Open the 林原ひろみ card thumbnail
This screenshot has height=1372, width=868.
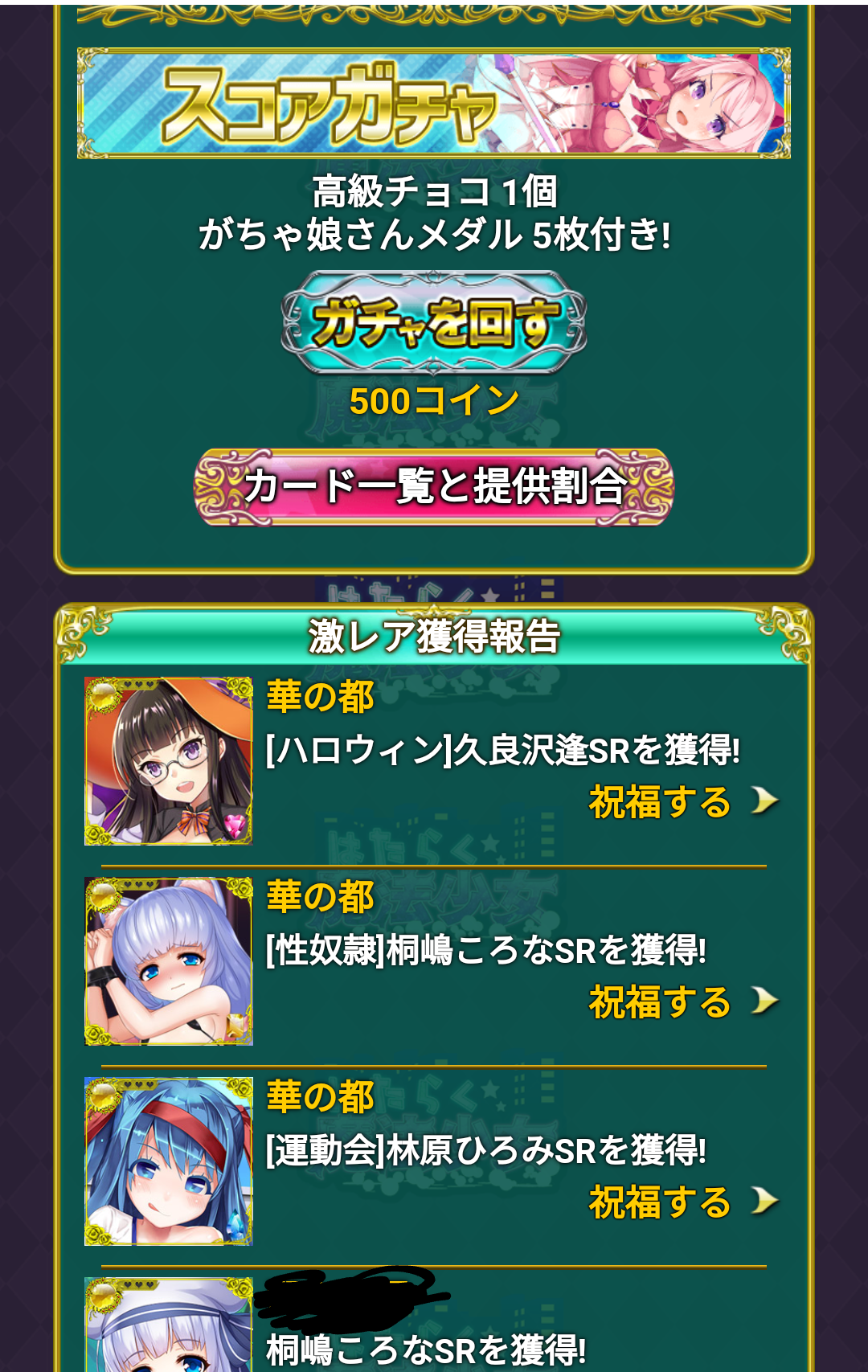pyautogui.click(x=169, y=1161)
